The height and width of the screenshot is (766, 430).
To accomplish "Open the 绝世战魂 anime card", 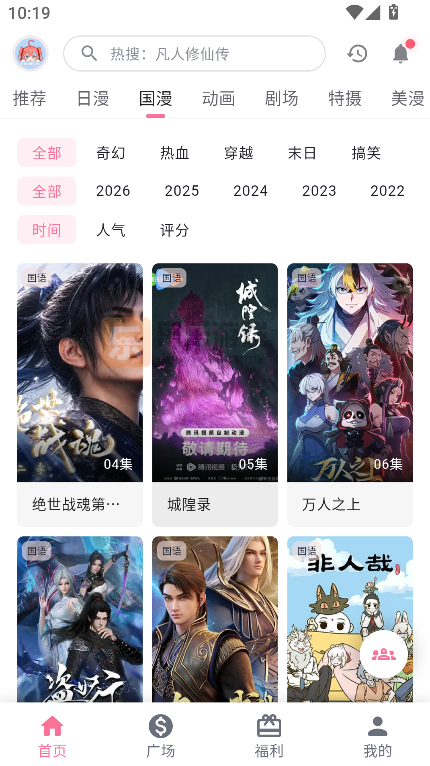I will (x=80, y=395).
